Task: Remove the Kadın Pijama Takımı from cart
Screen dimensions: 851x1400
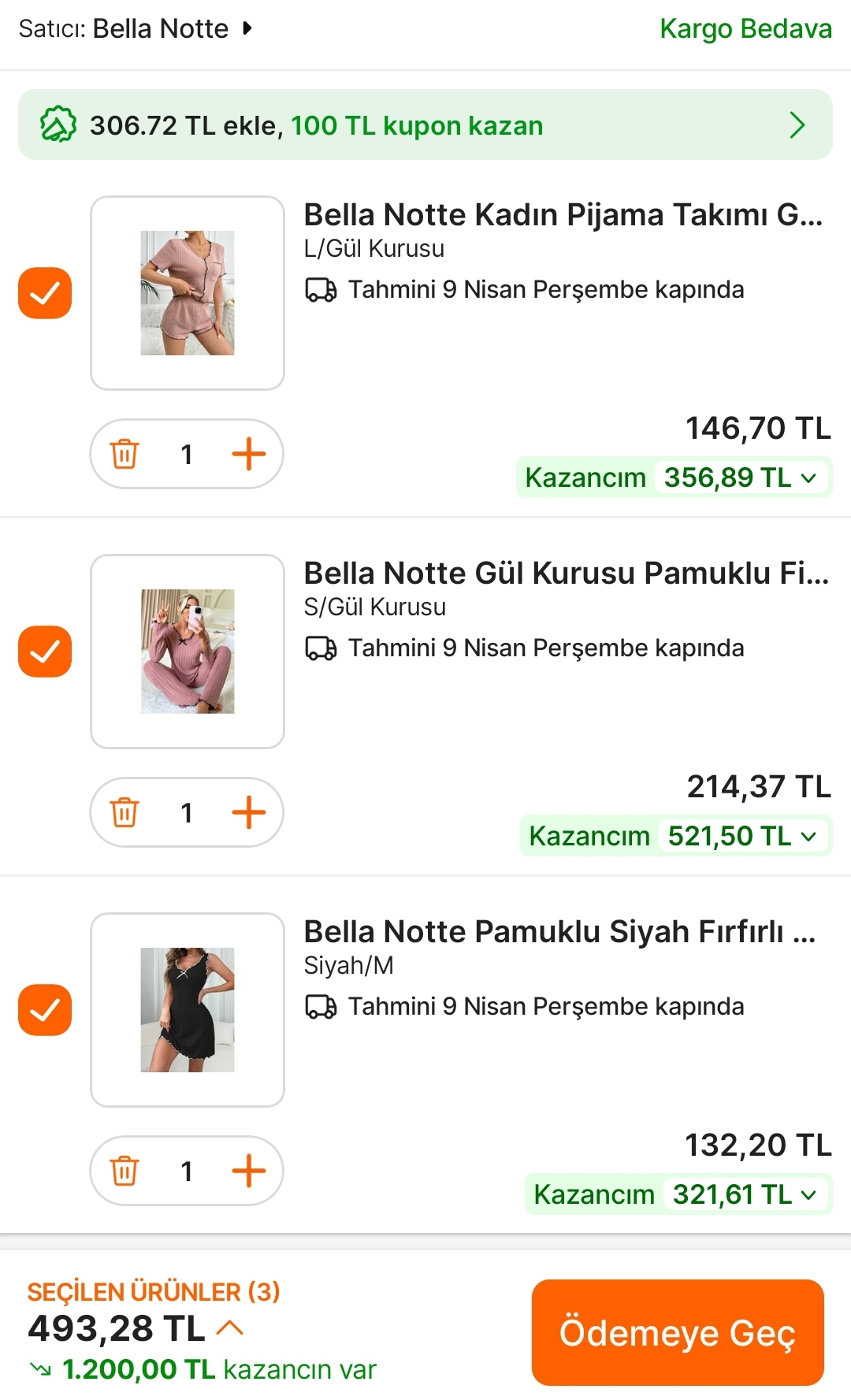Action: tap(124, 455)
